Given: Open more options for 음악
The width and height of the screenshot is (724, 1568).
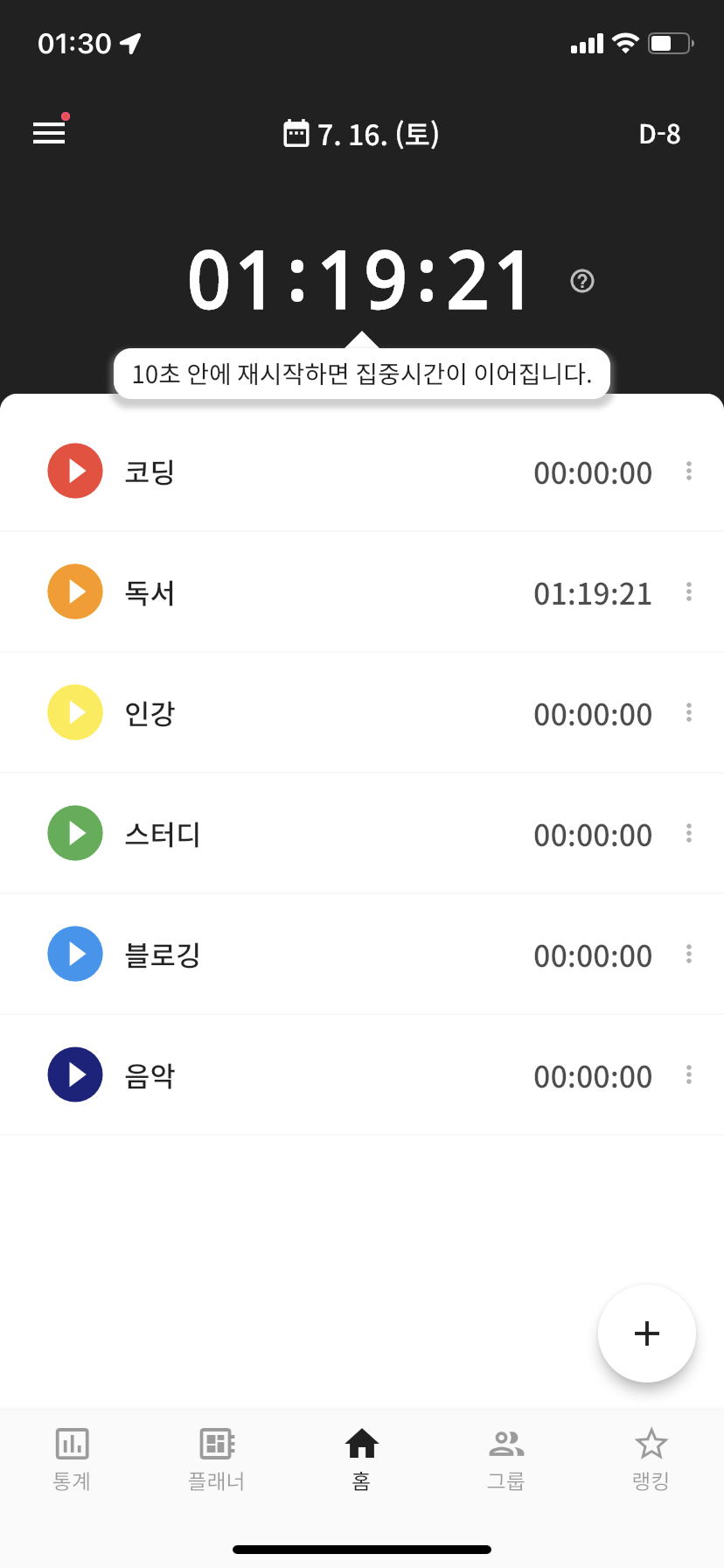Looking at the screenshot, I should (689, 1074).
